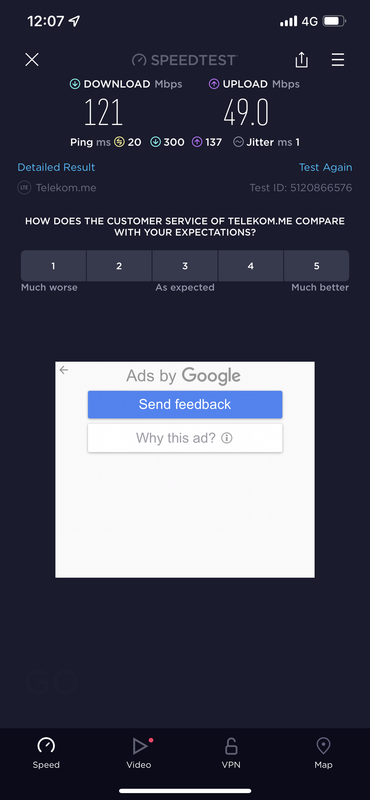Image resolution: width=370 pixels, height=800 pixels.
Task: Share the speed test result
Action: tap(302, 60)
